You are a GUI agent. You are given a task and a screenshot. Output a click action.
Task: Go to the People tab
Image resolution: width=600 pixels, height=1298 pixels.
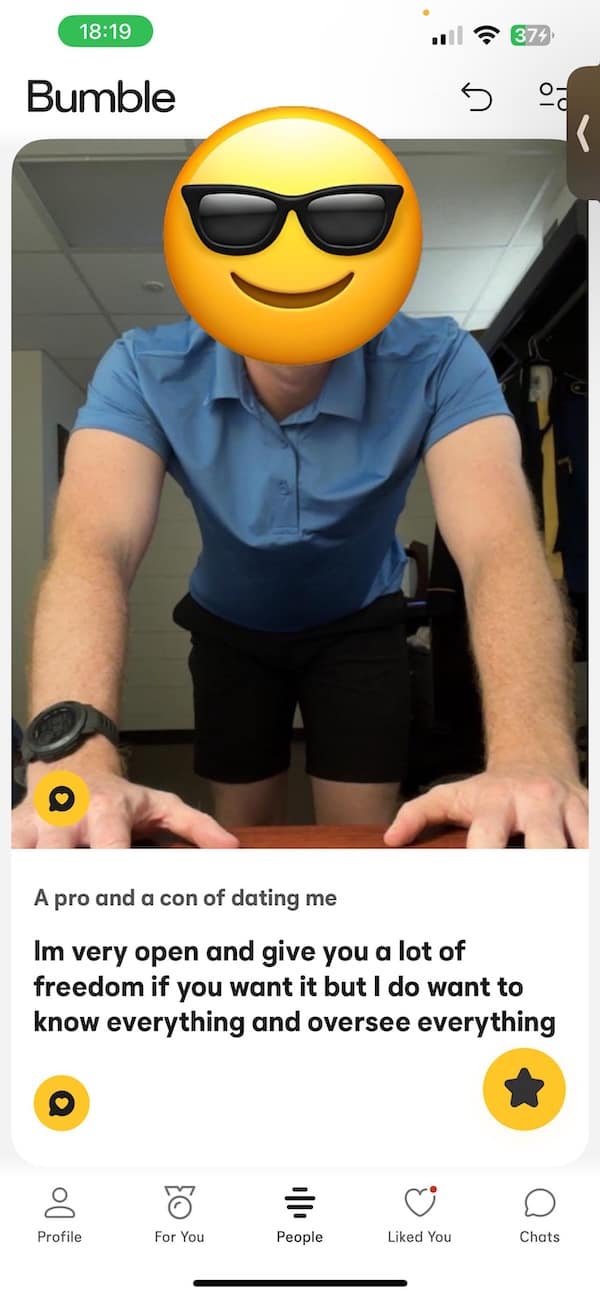(x=299, y=1214)
